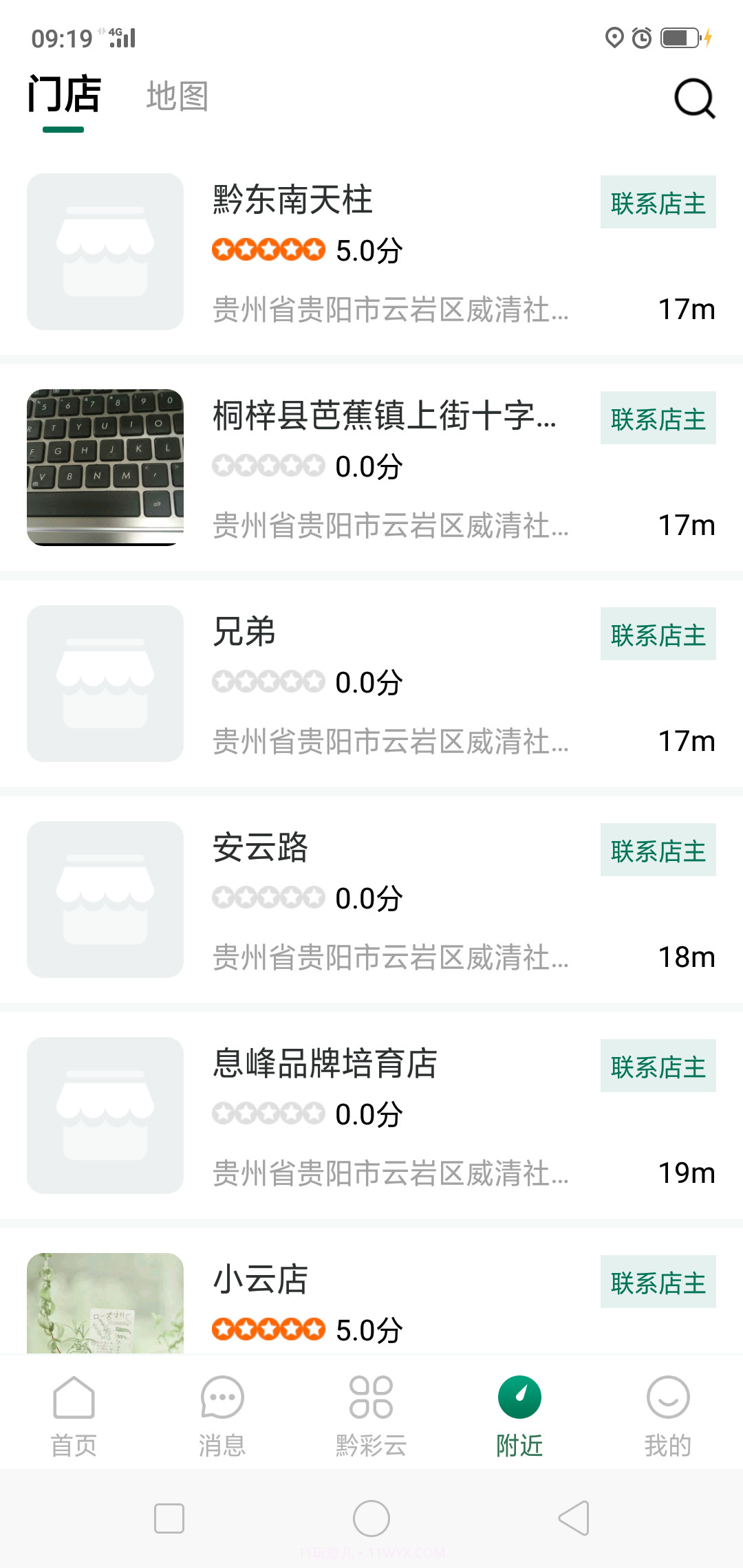Viewport: 743px width, 1568px height.
Task: Open the search icon at top right
Action: [695, 98]
